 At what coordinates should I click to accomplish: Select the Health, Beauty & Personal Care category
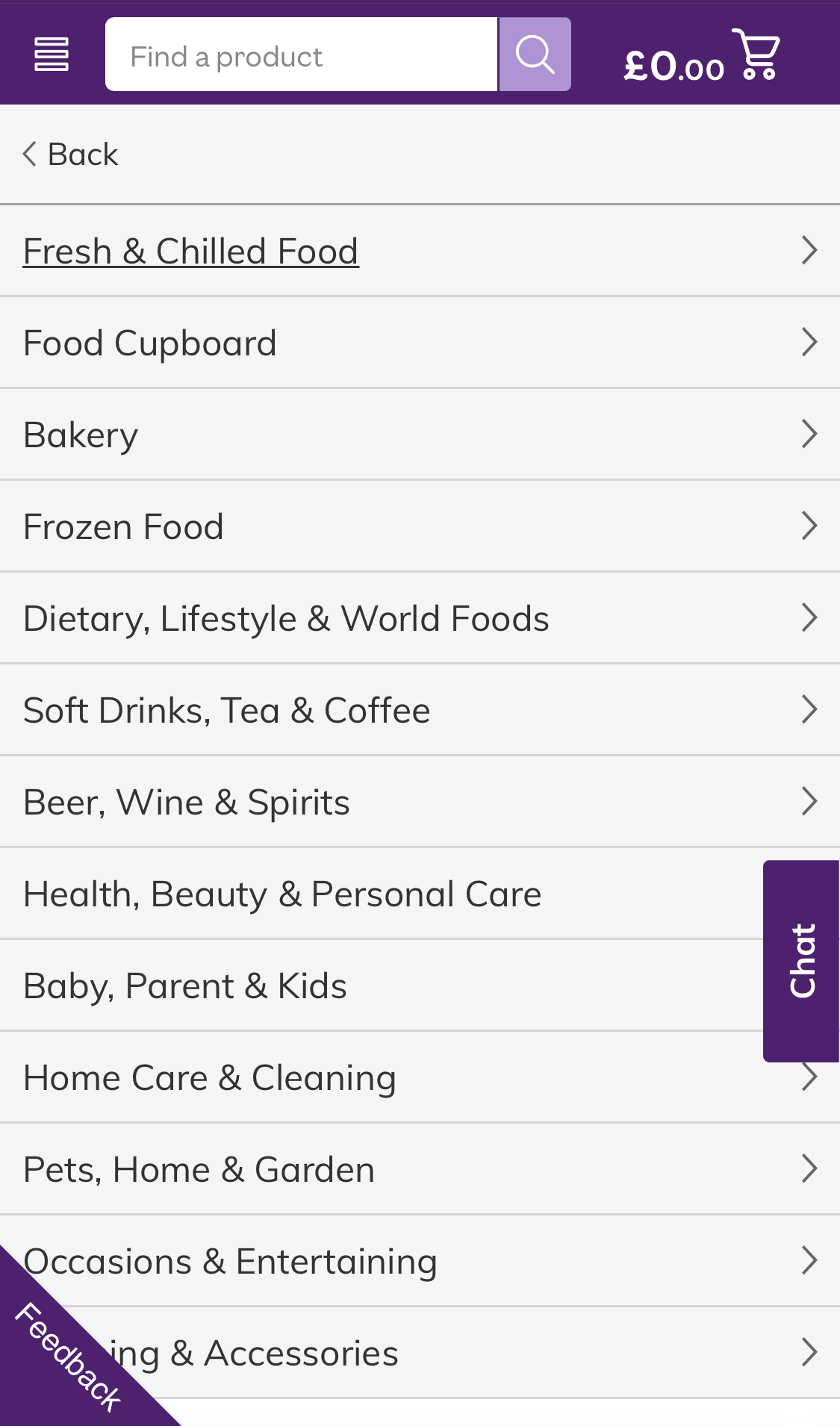tap(282, 893)
